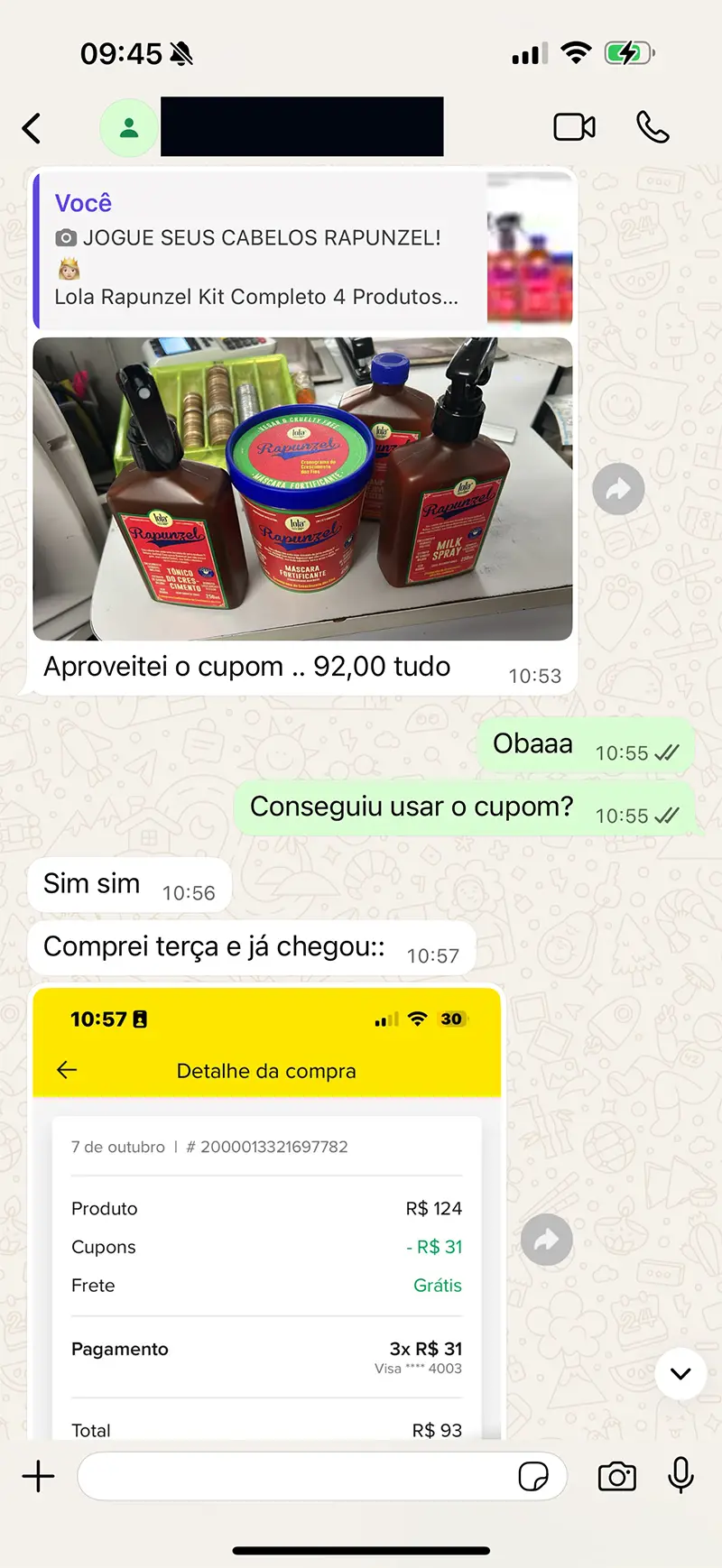
Task: Open the attachment plus menu
Action: pos(38,1477)
